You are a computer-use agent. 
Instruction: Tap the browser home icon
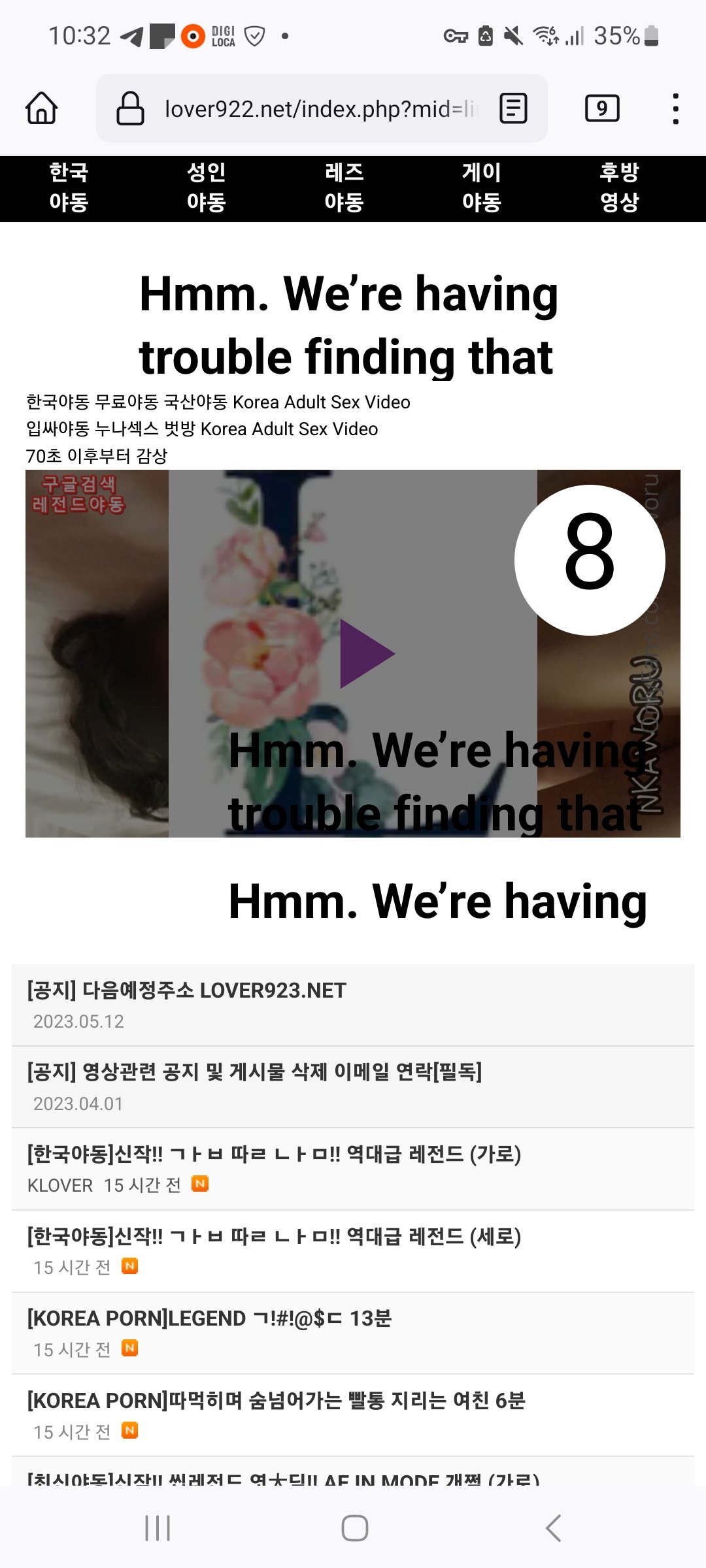click(x=42, y=108)
